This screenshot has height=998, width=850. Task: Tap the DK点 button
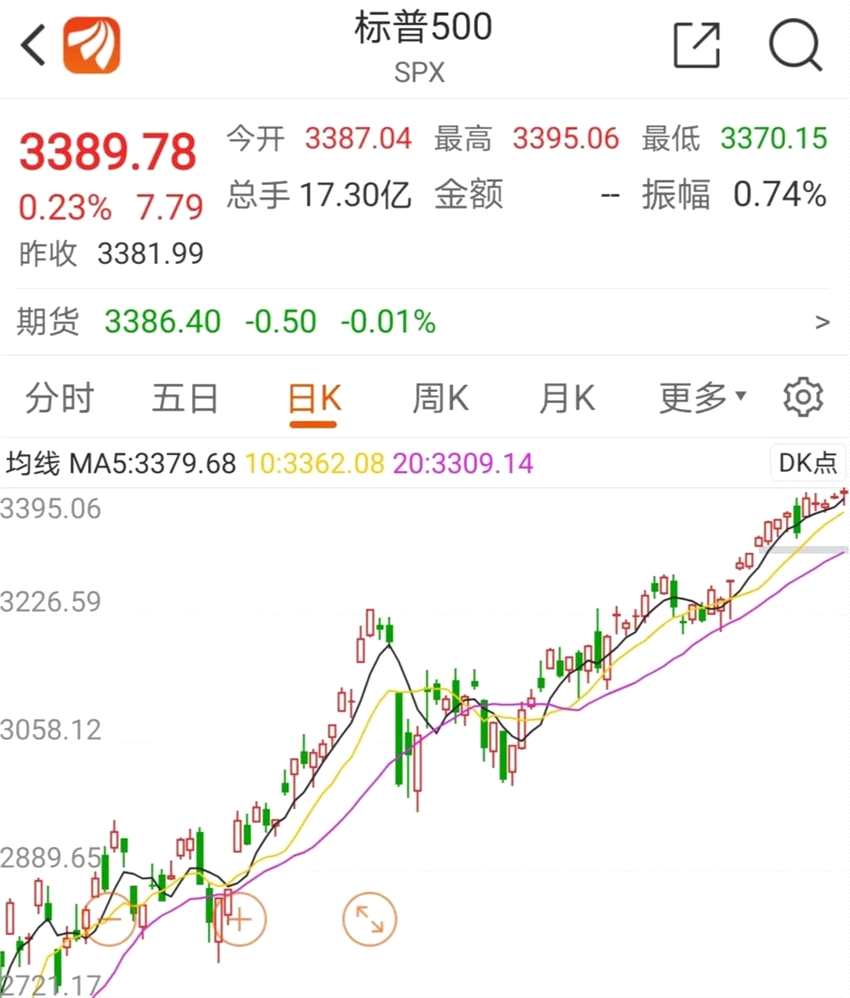pos(806,463)
